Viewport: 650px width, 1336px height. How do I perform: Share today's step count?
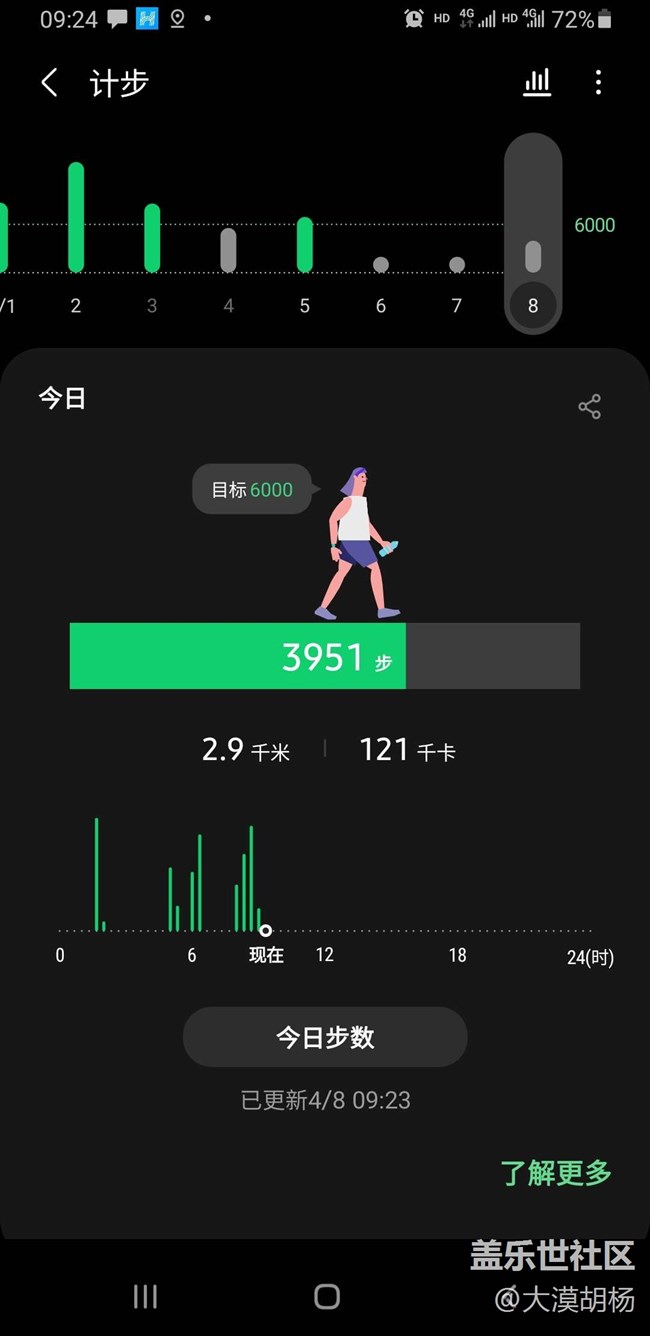[589, 406]
